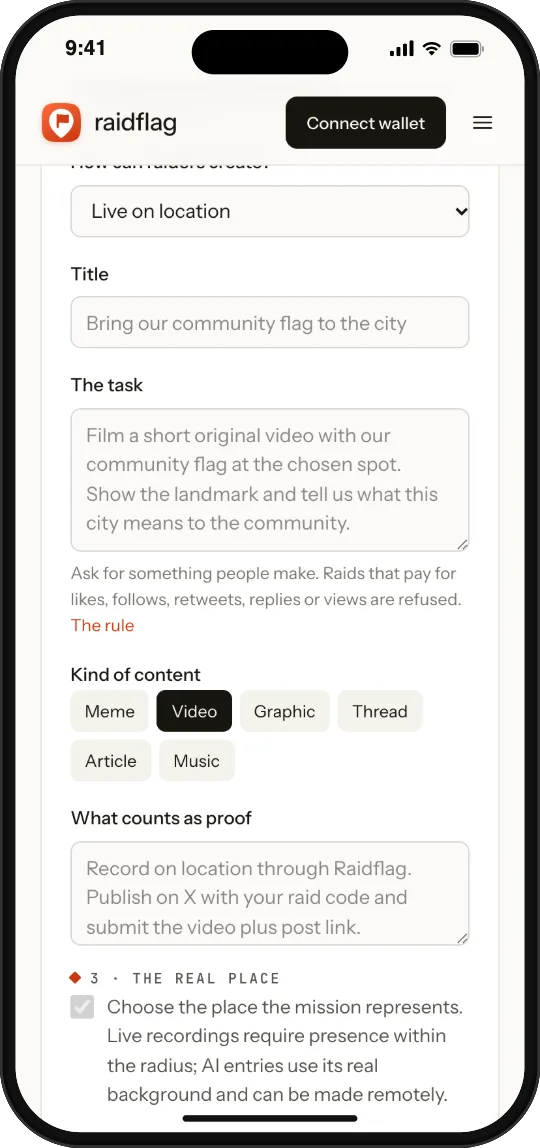Tap into The task text area

[x=270, y=480]
